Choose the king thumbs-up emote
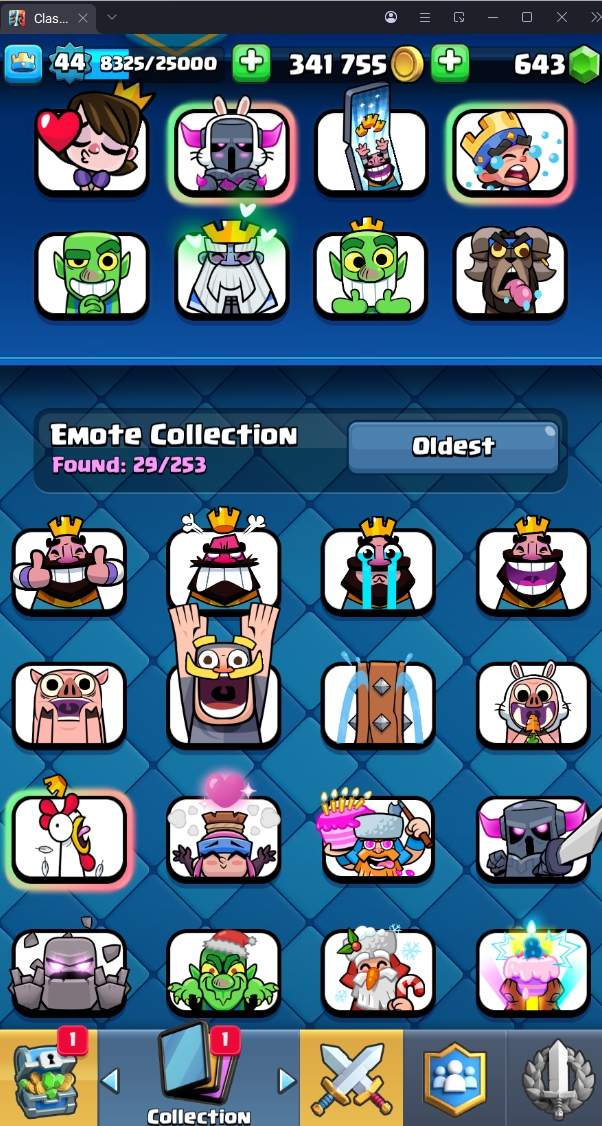 (69, 570)
